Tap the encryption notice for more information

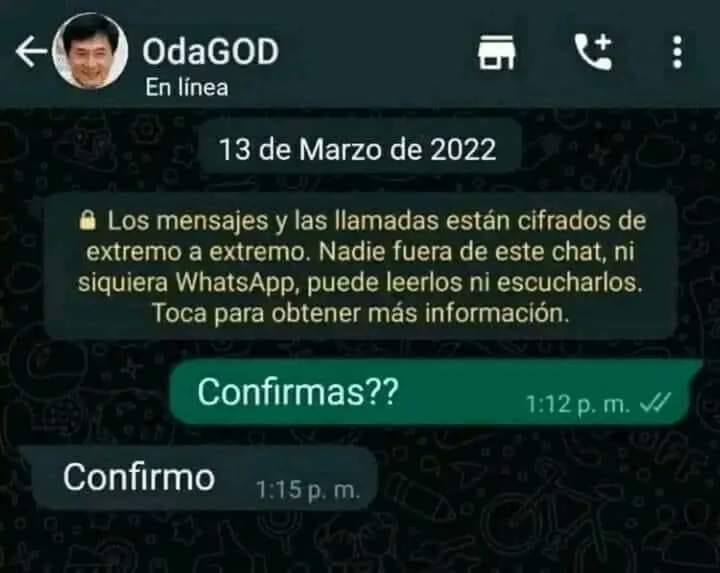(x=361, y=266)
